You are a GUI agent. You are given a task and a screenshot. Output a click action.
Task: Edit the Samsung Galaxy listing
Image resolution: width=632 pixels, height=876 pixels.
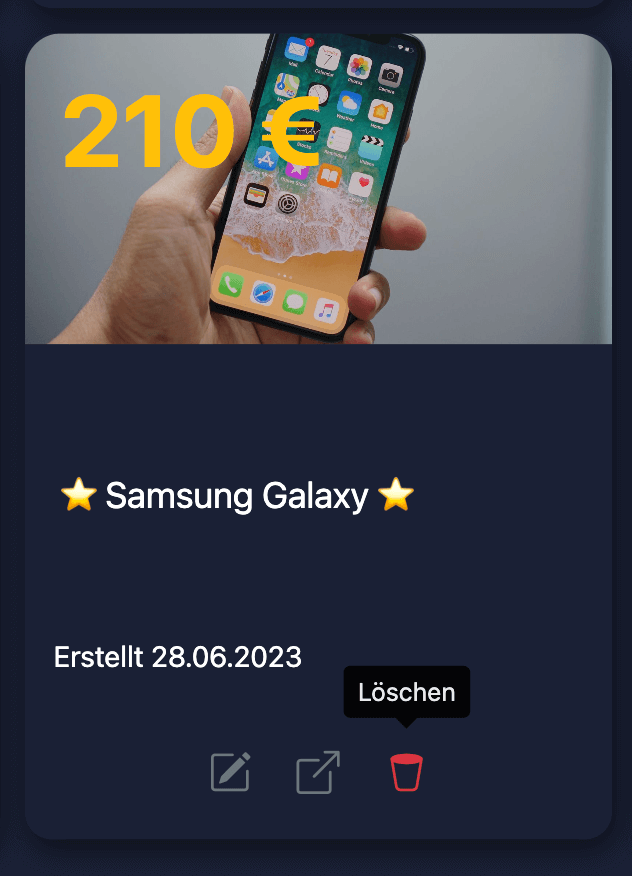pyautogui.click(x=230, y=772)
